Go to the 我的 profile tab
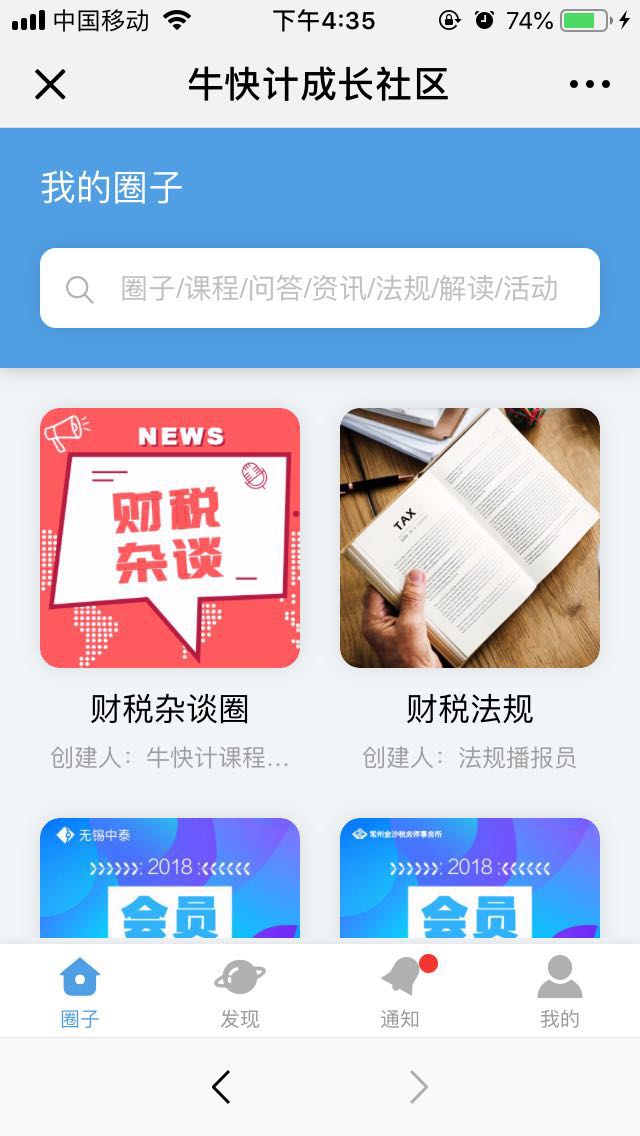 (x=560, y=992)
